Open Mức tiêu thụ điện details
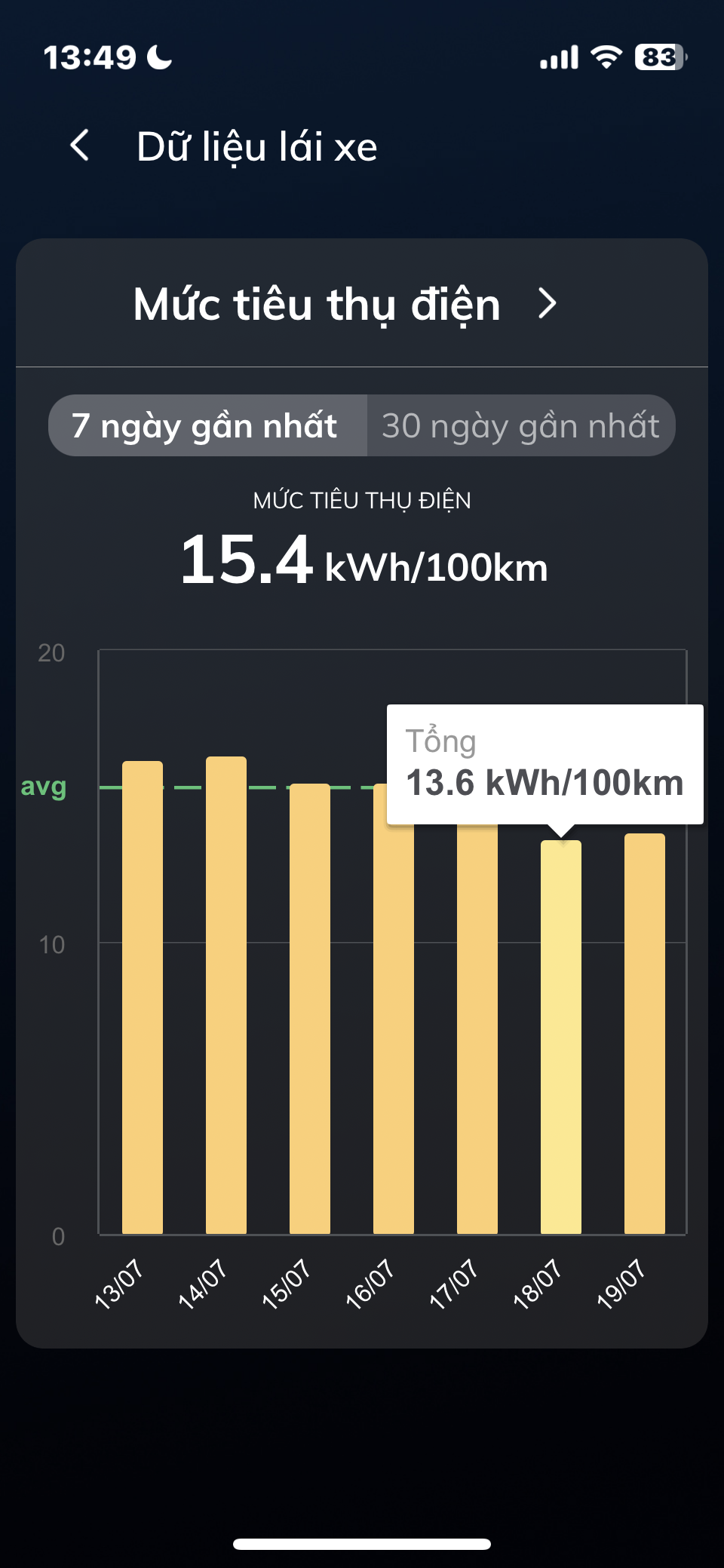 tap(547, 304)
